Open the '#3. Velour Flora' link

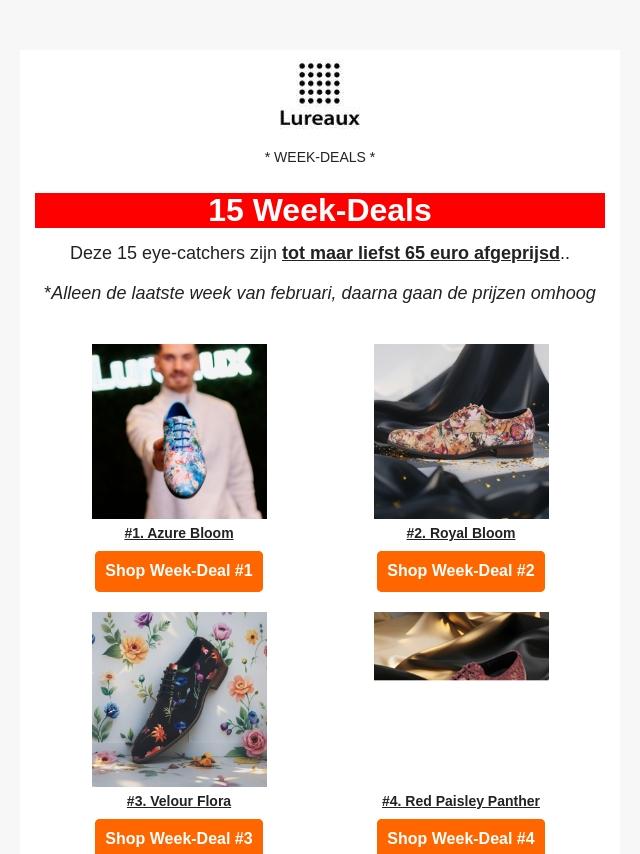179,801
